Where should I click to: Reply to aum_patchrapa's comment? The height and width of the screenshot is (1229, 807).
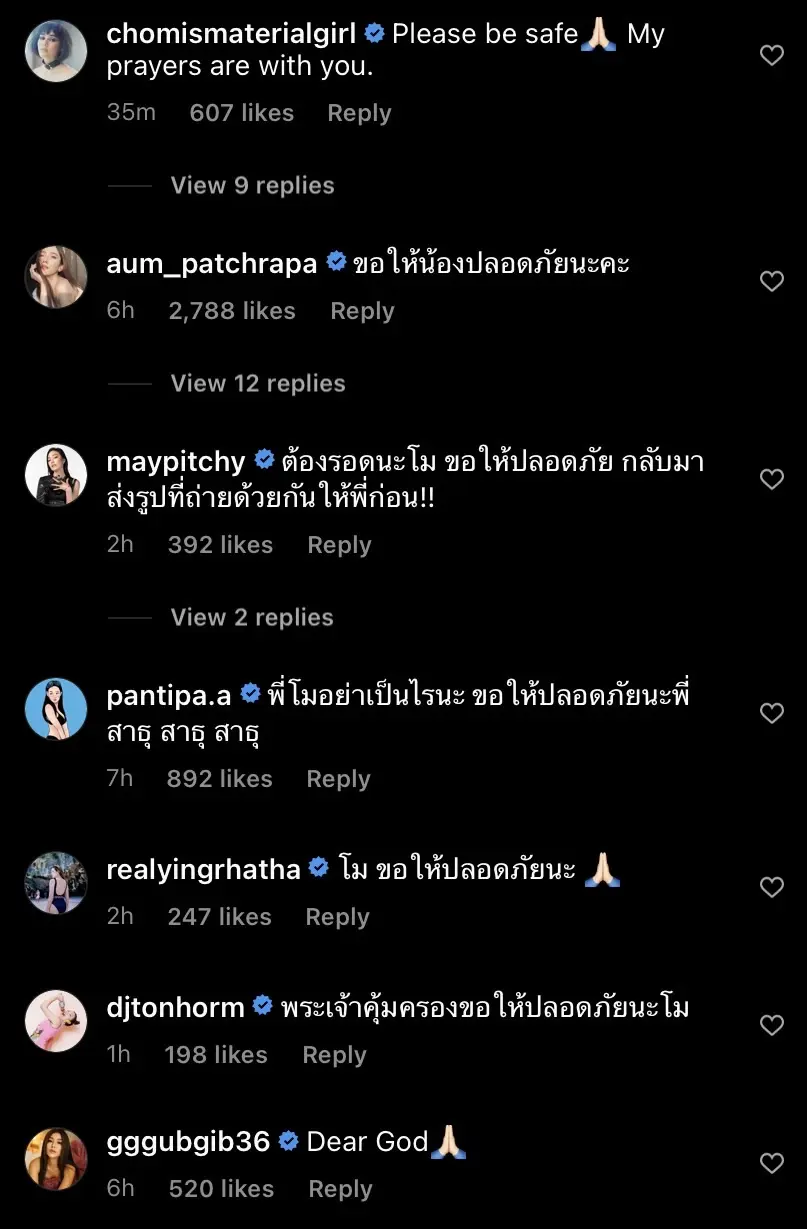(362, 311)
